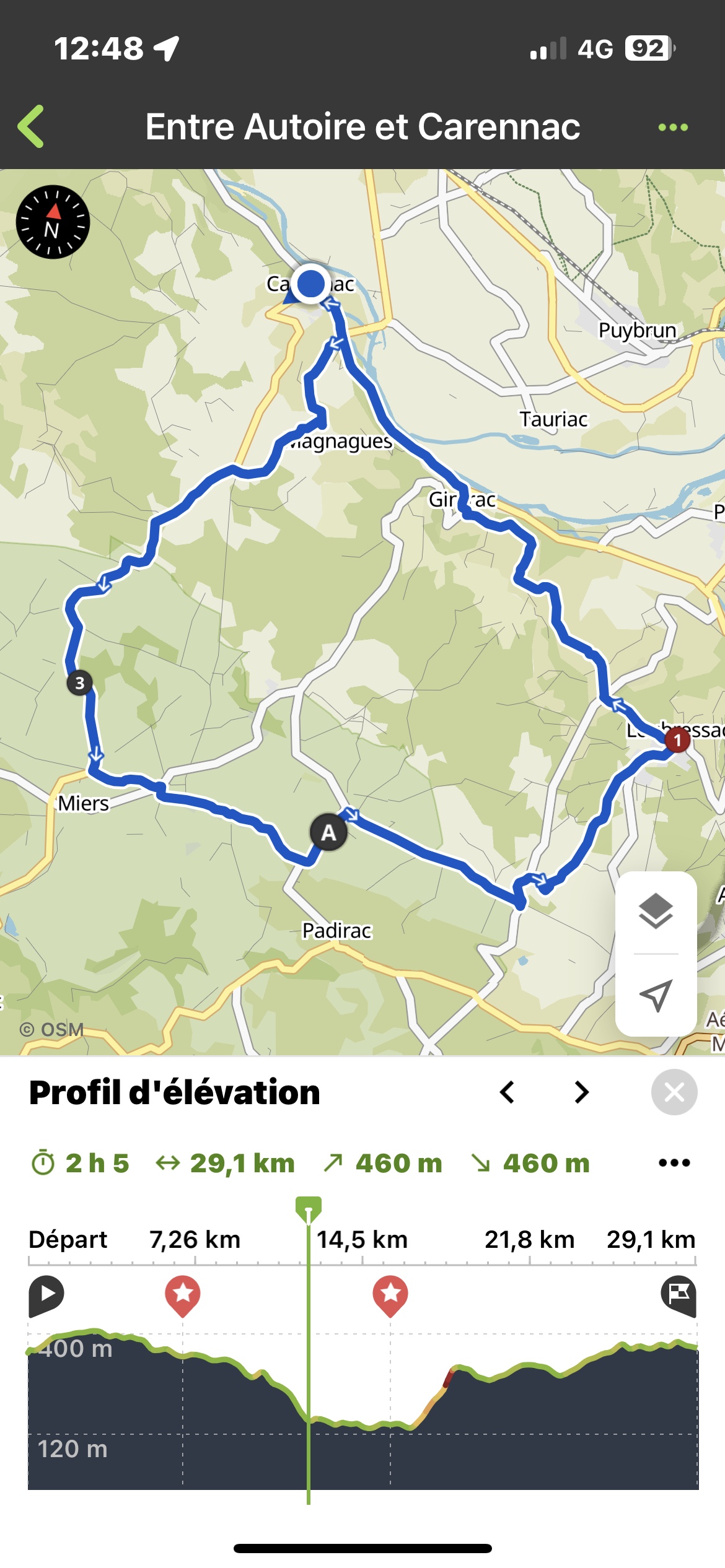Open the map layers selector
Screen dimensions: 725x1568
[x=656, y=912]
